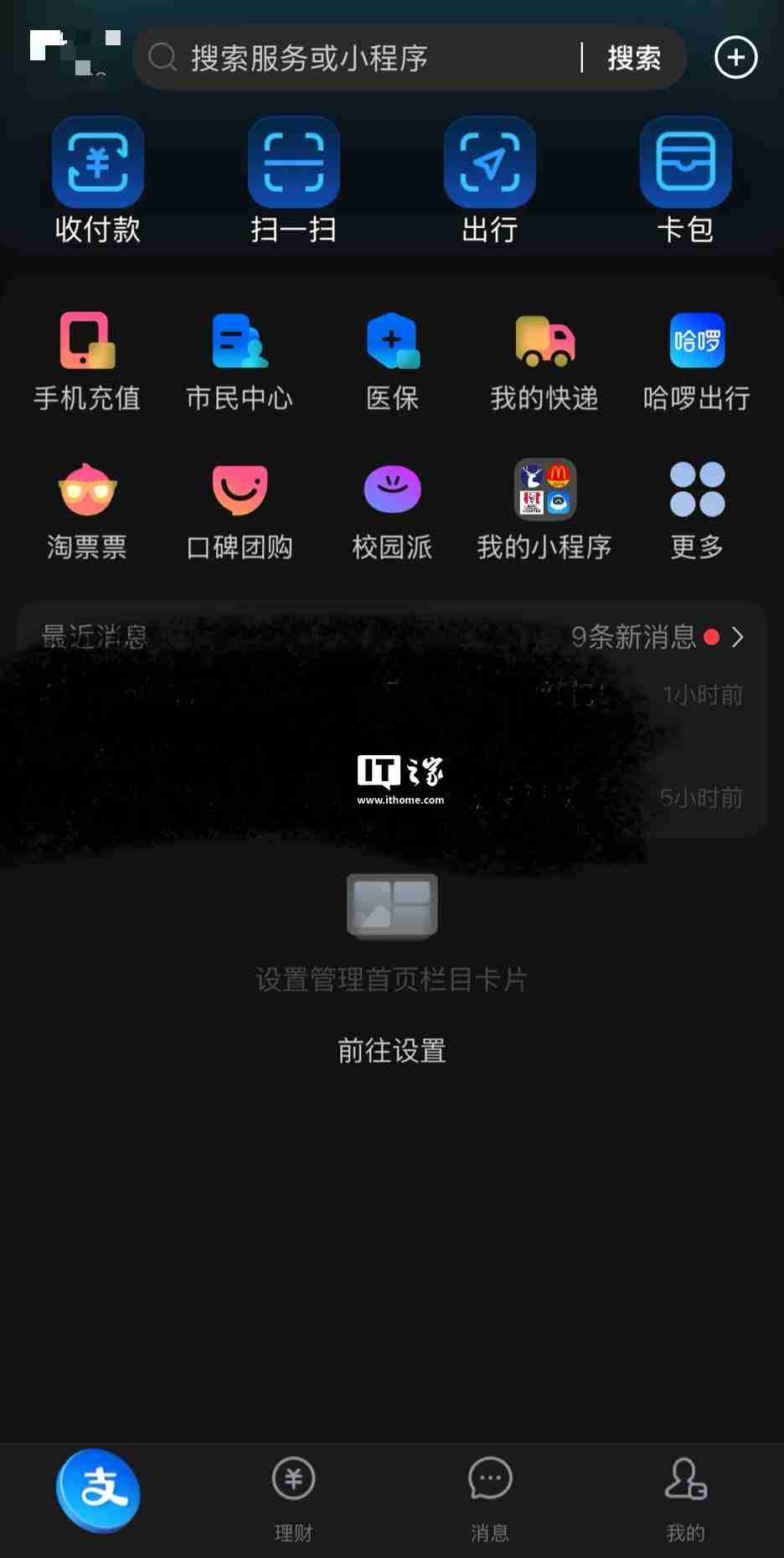Open 更多 to see all services
Screen dimensions: 784x1558
pos(696,511)
